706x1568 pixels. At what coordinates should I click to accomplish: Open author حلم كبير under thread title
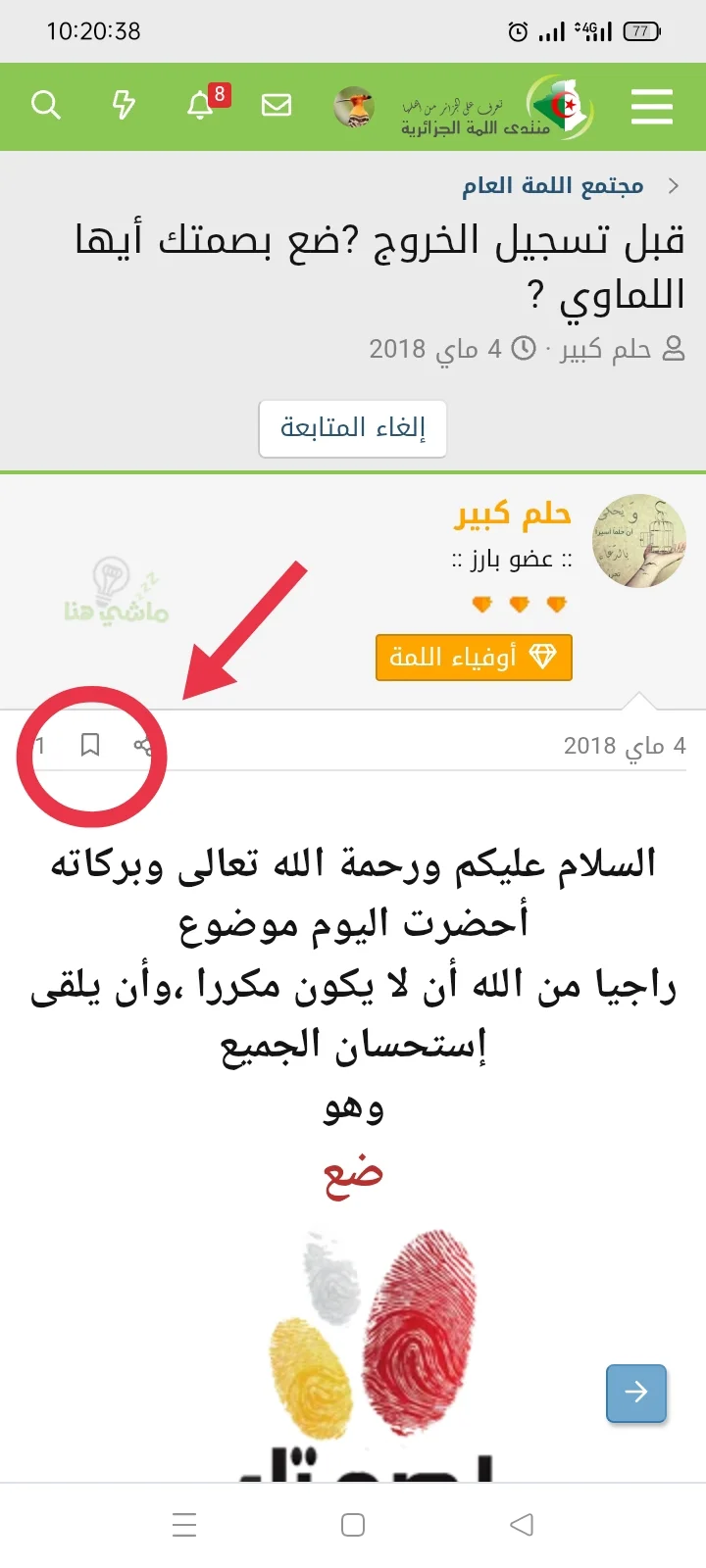(x=605, y=349)
